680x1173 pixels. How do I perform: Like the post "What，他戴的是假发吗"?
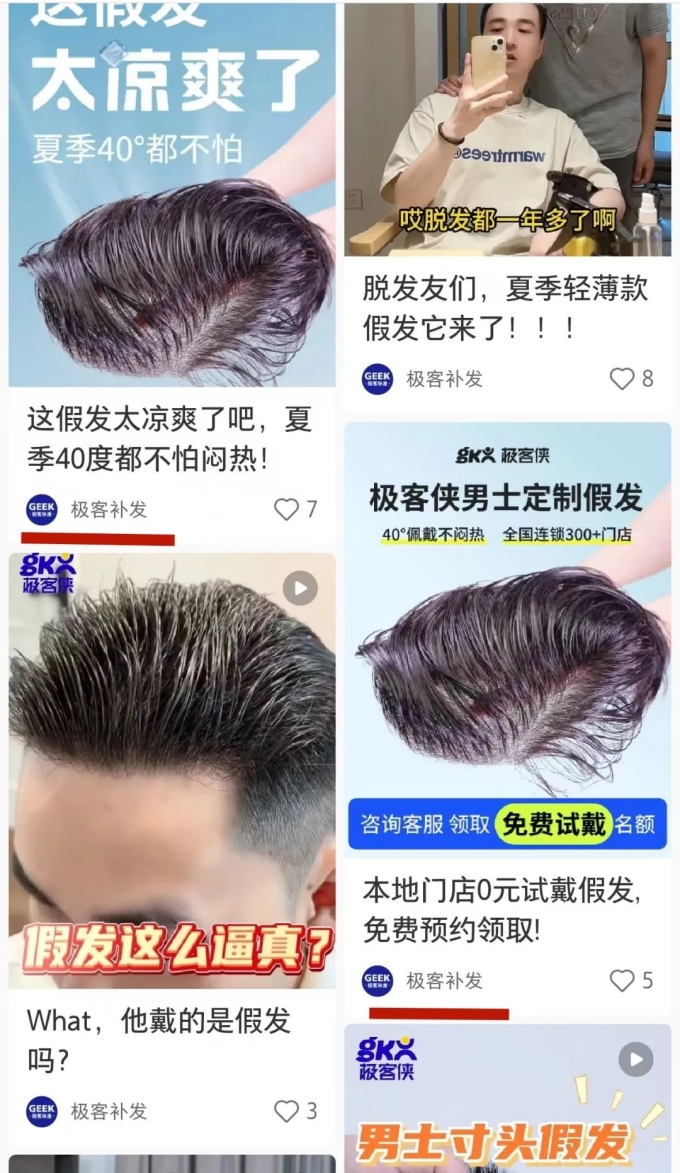coord(287,1111)
